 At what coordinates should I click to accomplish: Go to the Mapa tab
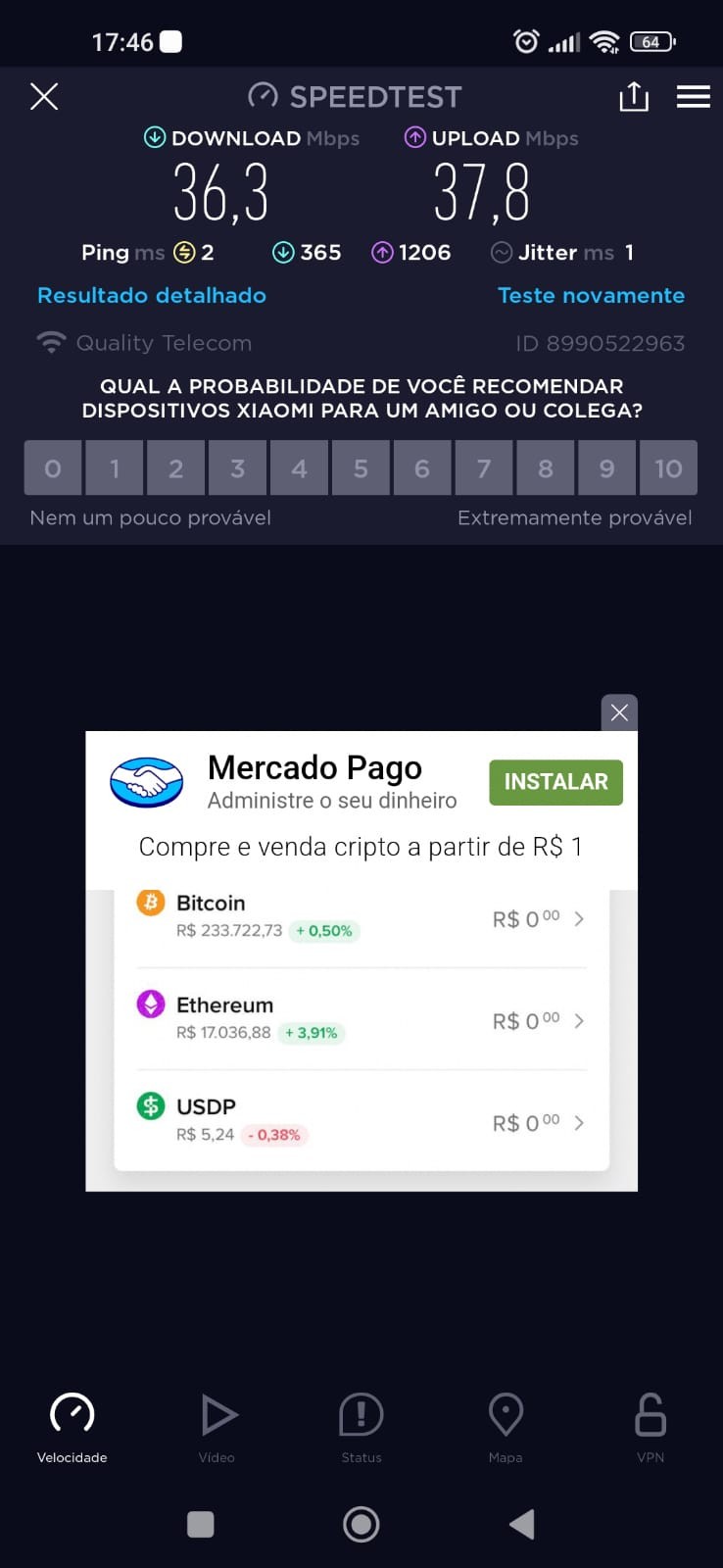pos(506,1426)
